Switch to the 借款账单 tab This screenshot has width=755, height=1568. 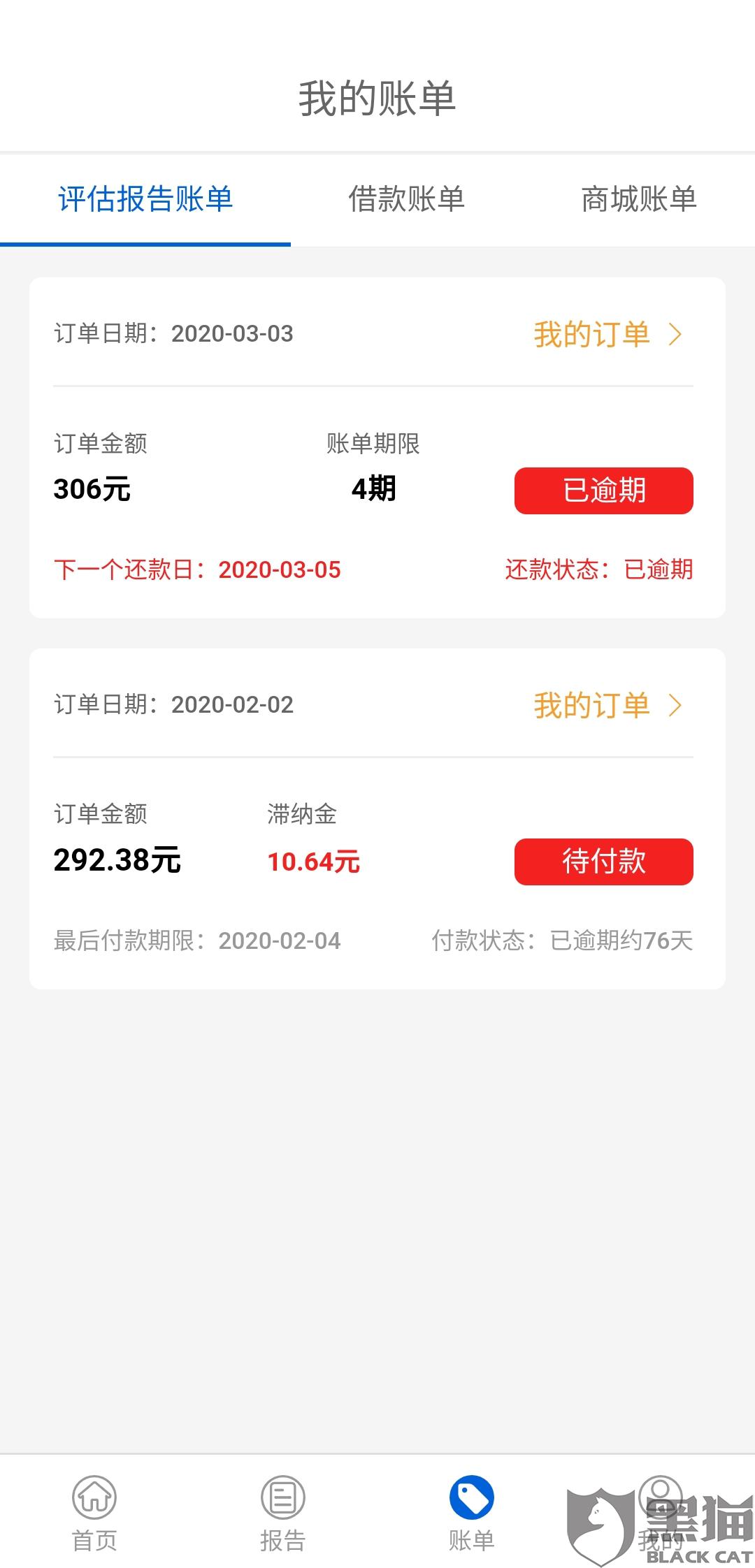pos(406,200)
